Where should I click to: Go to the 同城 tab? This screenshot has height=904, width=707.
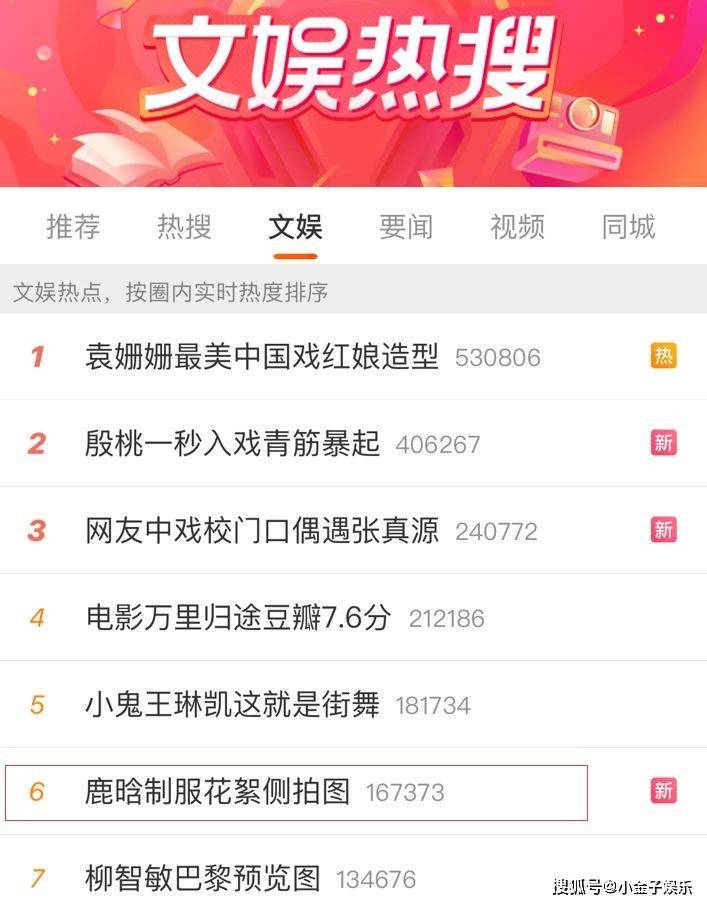(x=628, y=227)
